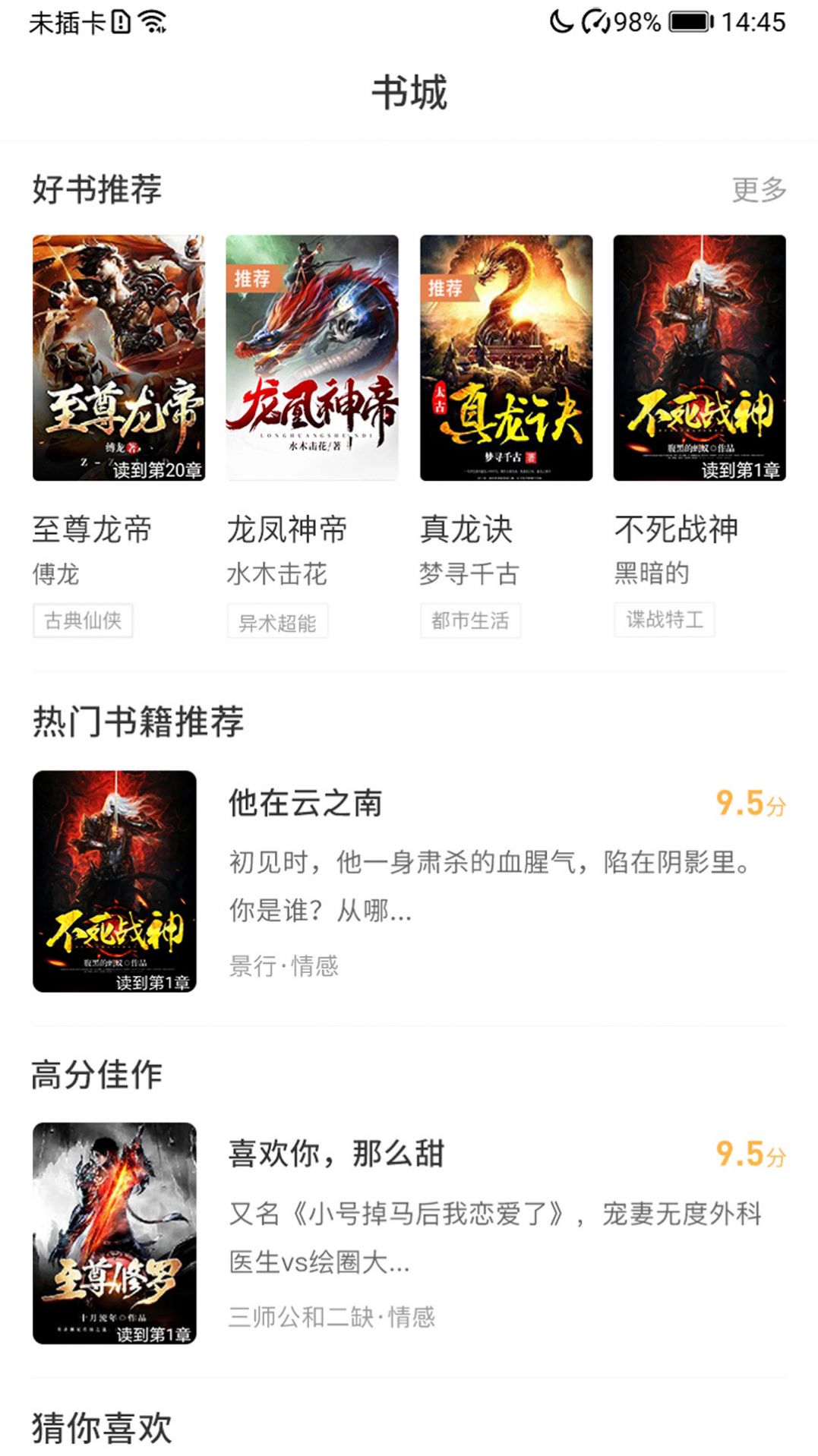818x1456 pixels.
Task: Select the 谍战特工 category tag
Action: pyautogui.click(x=664, y=621)
